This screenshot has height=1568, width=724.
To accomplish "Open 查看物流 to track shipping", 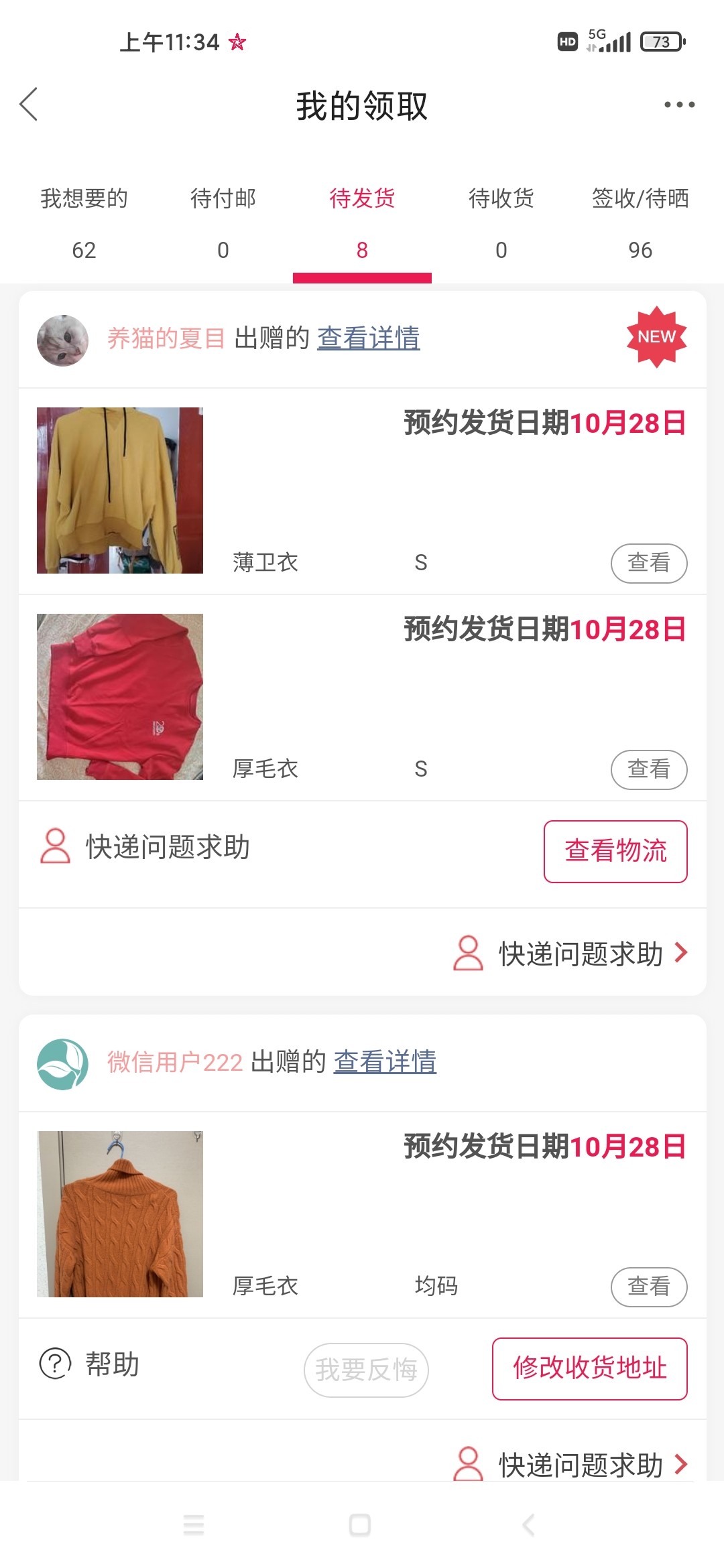I will click(615, 851).
